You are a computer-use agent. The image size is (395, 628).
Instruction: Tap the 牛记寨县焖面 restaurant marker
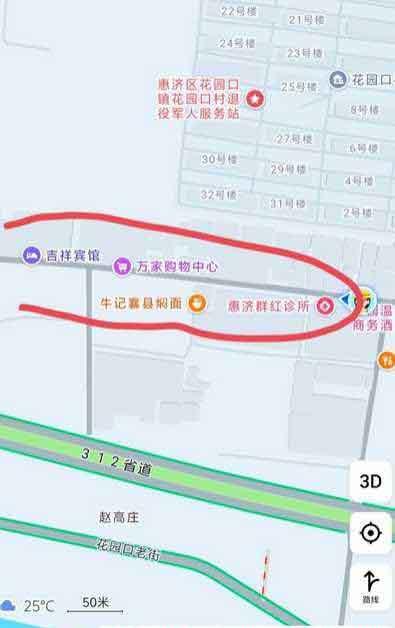[x=197, y=303]
